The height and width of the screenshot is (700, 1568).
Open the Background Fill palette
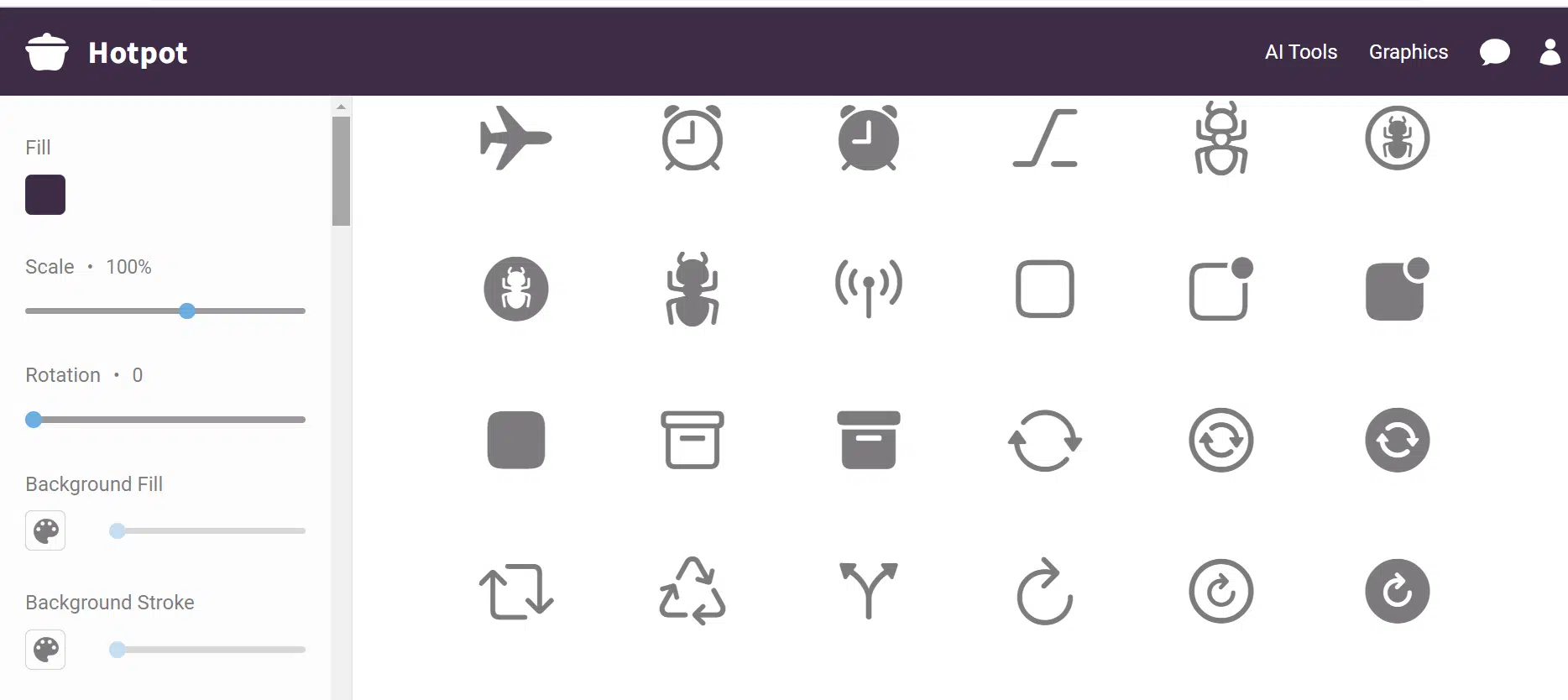(x=45, y=530)
